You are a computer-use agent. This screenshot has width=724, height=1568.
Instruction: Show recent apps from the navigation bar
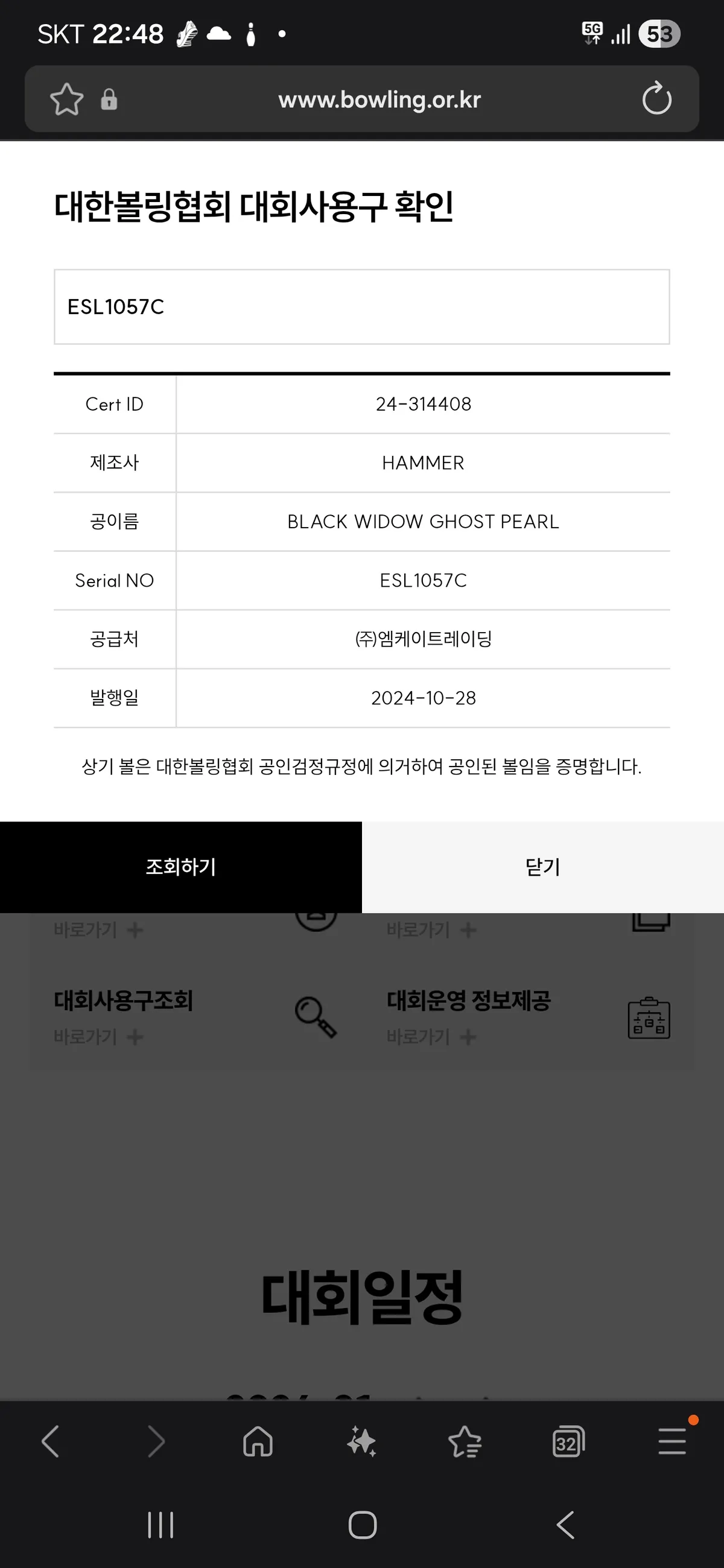click(160, 1525)
